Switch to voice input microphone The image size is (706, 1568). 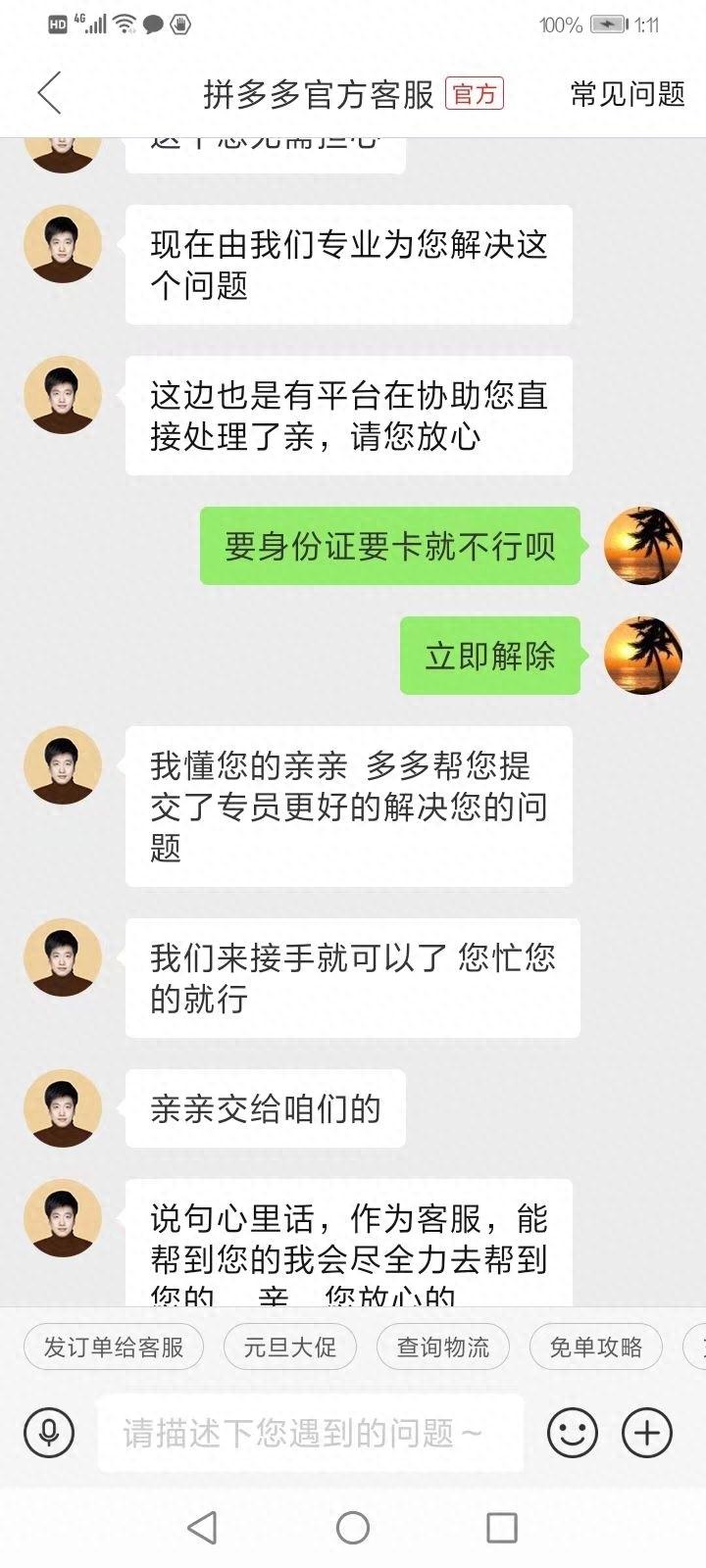pos(49,1434)
